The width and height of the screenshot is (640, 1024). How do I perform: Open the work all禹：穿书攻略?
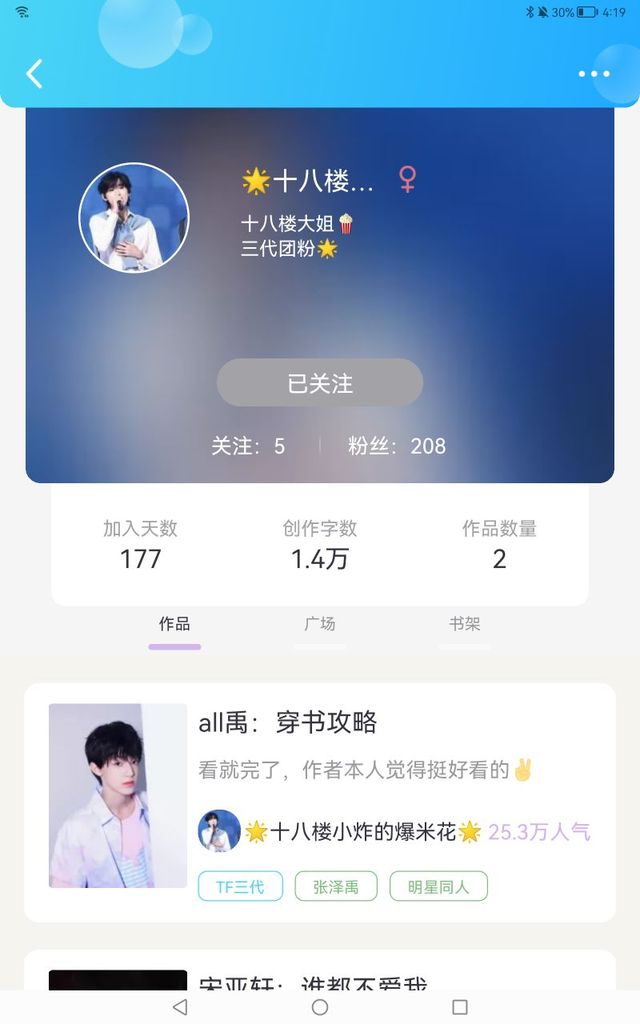320,803
